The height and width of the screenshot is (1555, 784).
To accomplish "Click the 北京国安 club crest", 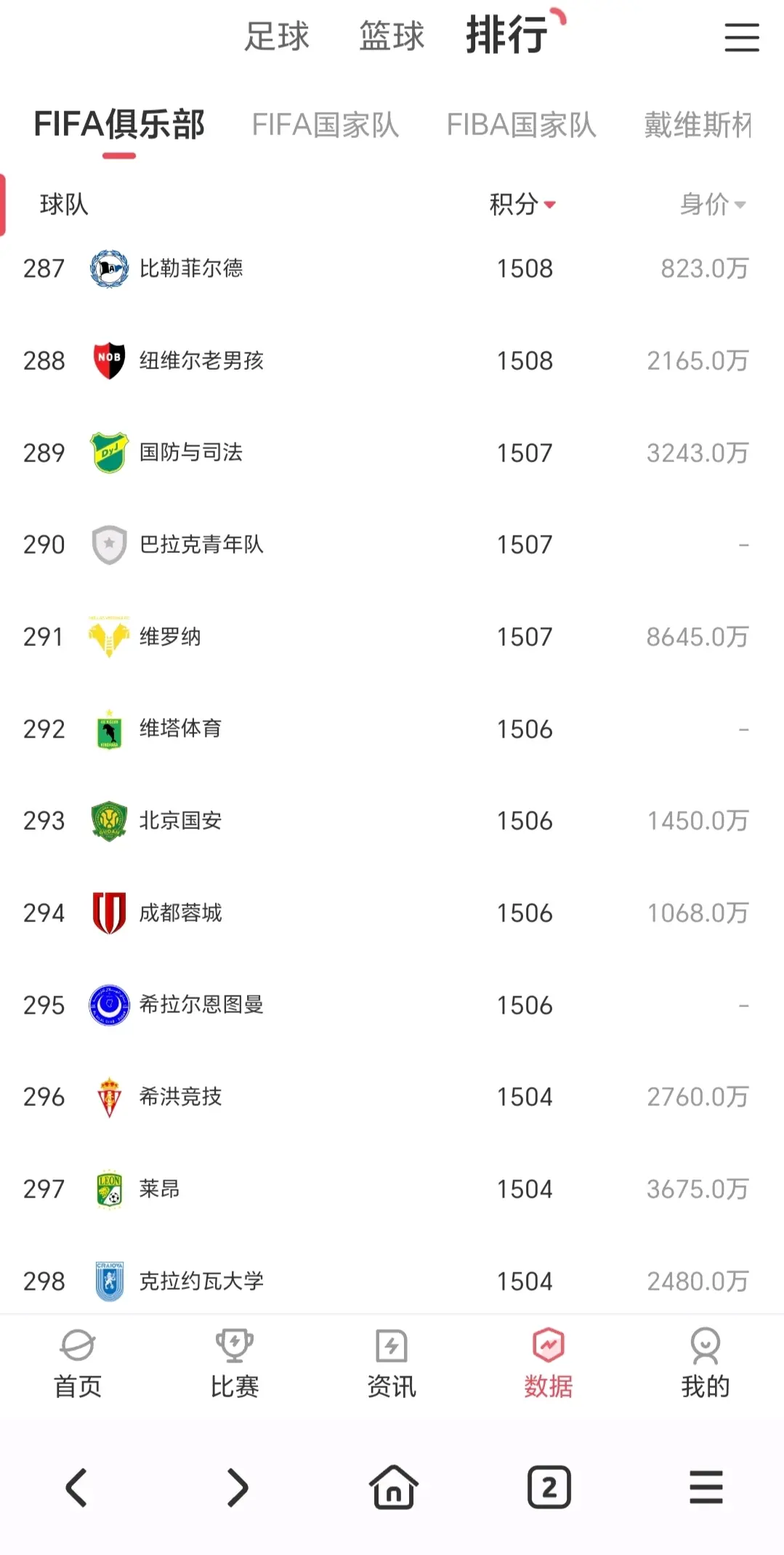I will (x=108, y=820).
